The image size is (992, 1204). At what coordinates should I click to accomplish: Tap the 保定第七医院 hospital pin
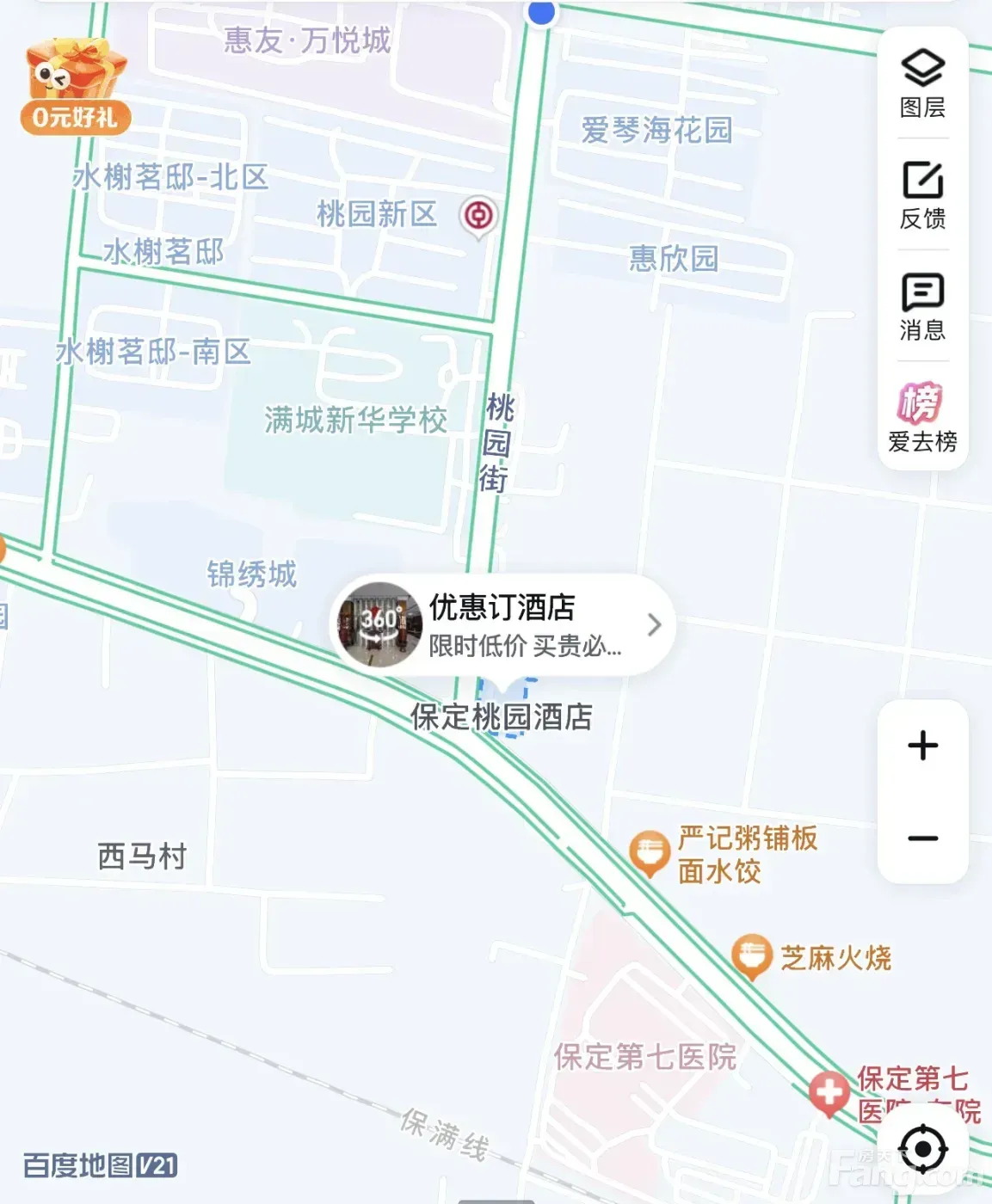(x=829, y=1093)
